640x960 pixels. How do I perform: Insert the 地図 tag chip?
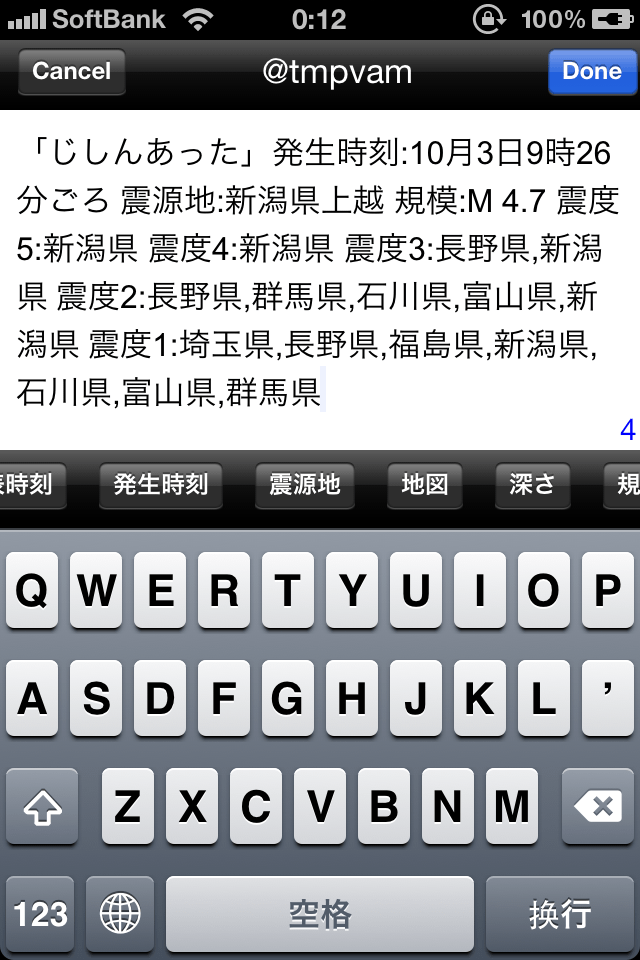(424, 485)
